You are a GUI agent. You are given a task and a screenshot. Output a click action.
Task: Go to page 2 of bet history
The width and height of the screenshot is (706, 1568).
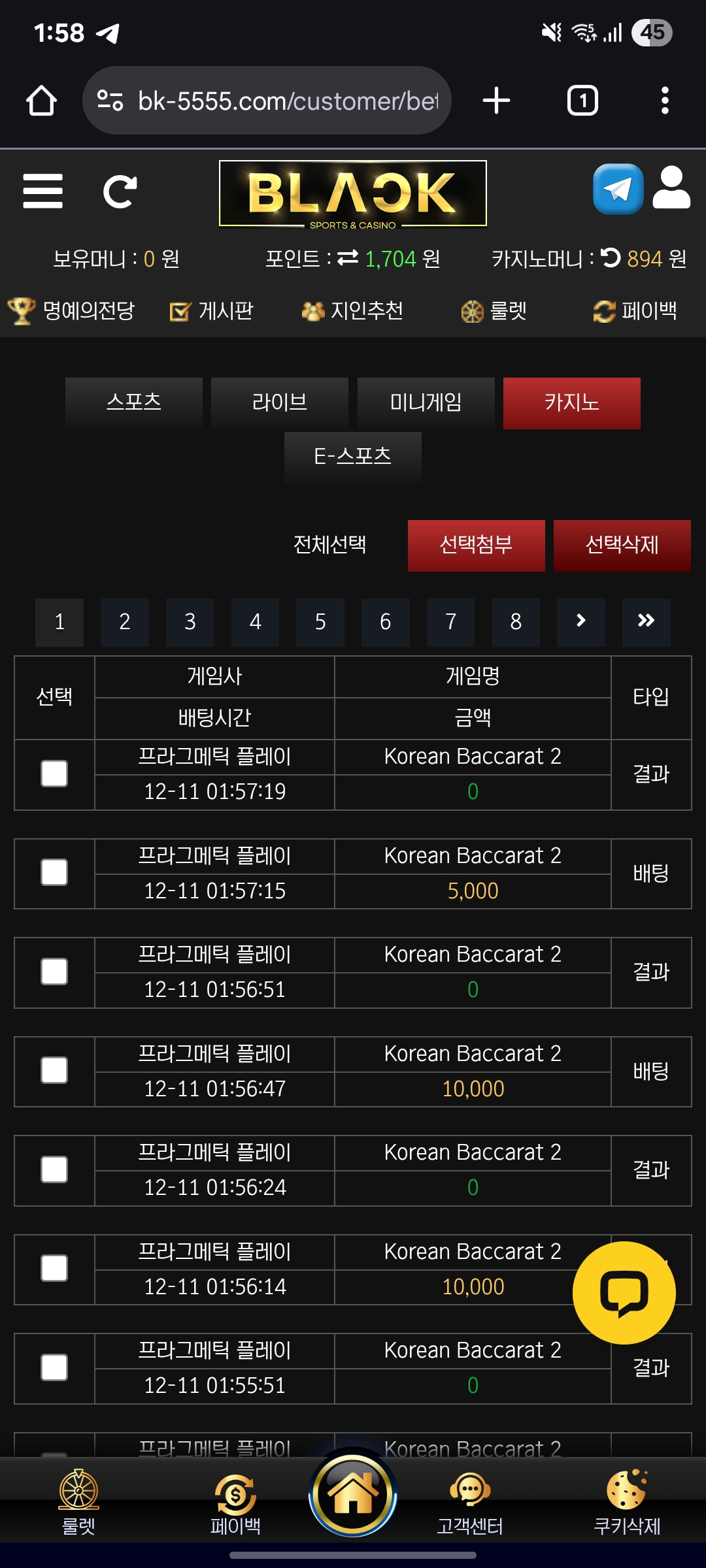[125, 622]
